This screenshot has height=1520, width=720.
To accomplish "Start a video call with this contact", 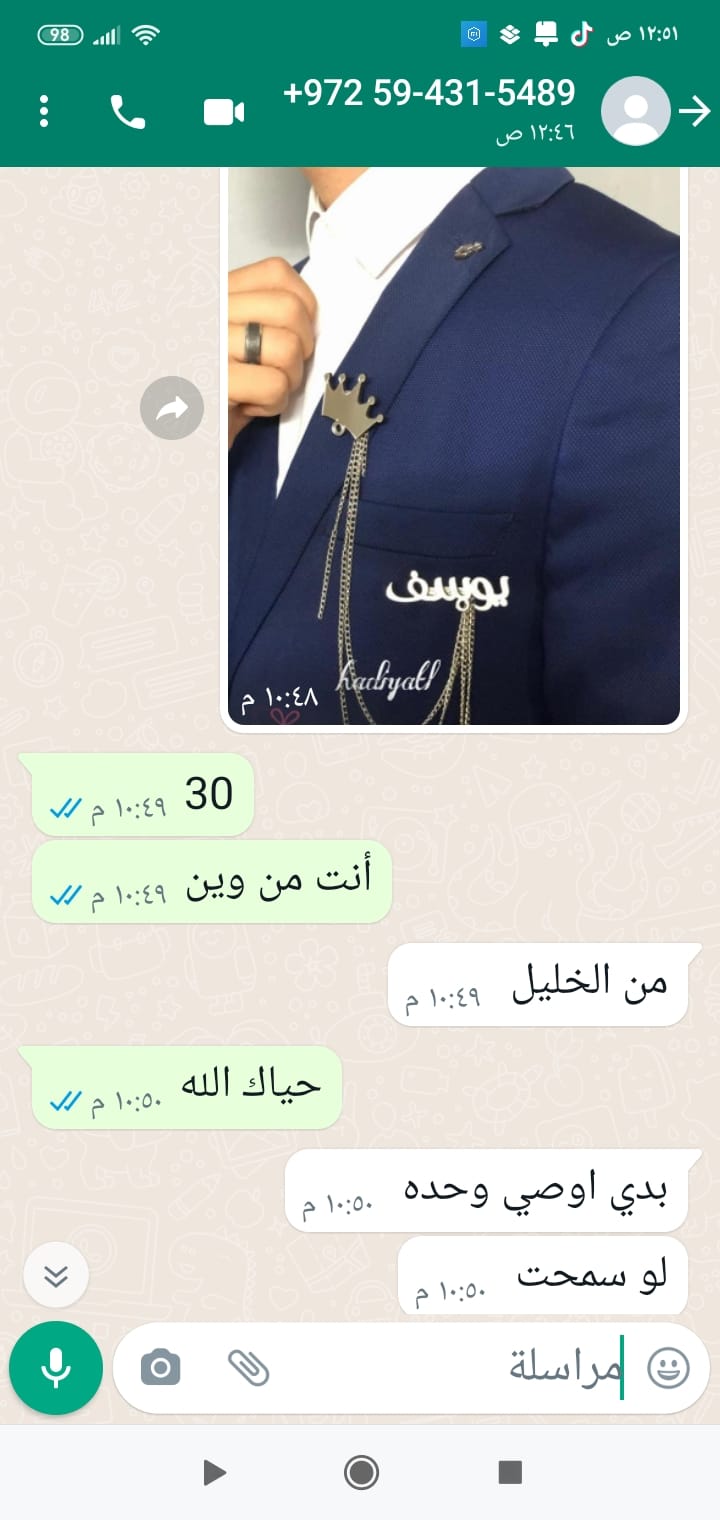I will click(x=224, y=111).
